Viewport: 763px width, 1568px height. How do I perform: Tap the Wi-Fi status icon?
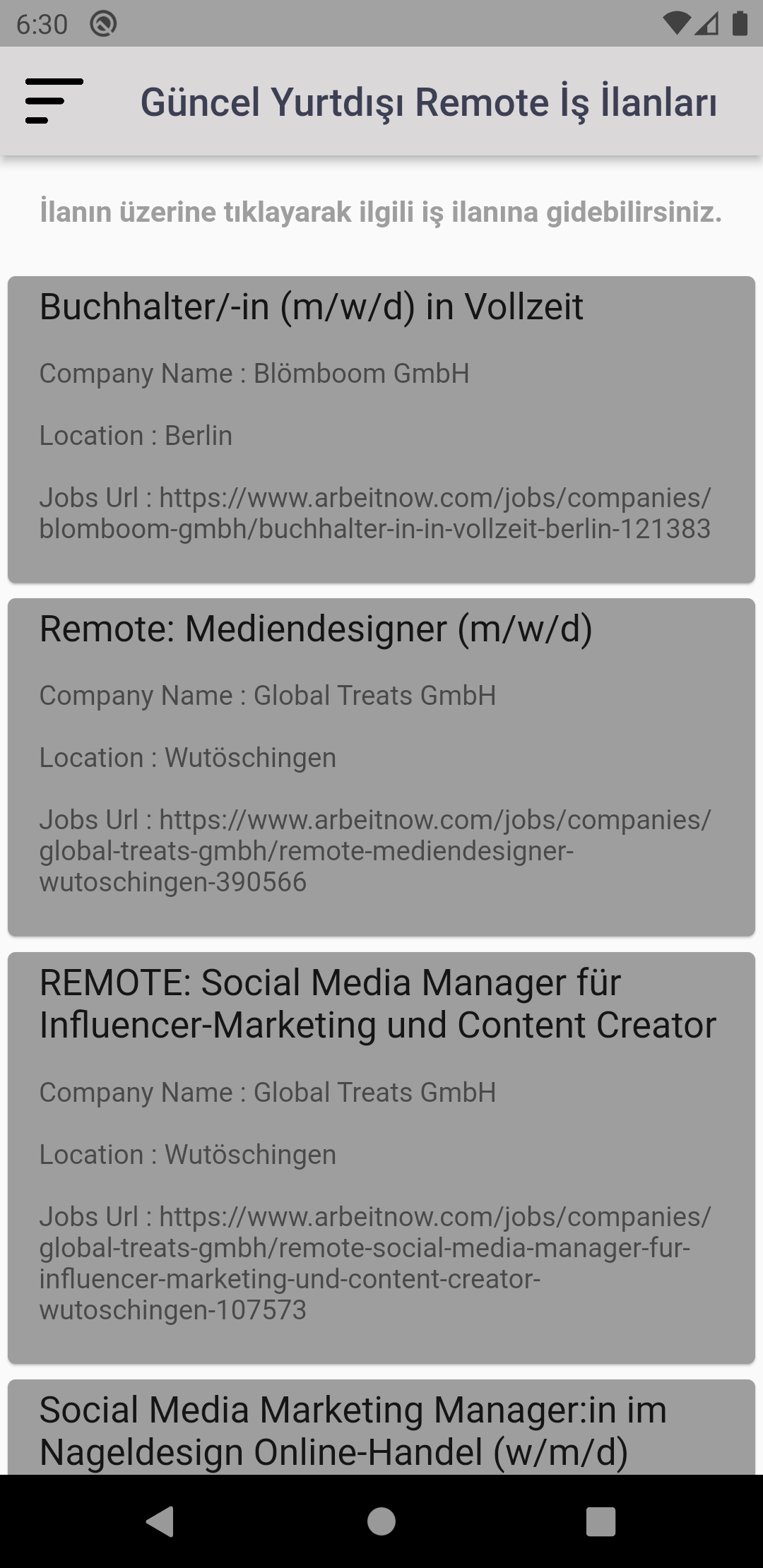[676, 23]
